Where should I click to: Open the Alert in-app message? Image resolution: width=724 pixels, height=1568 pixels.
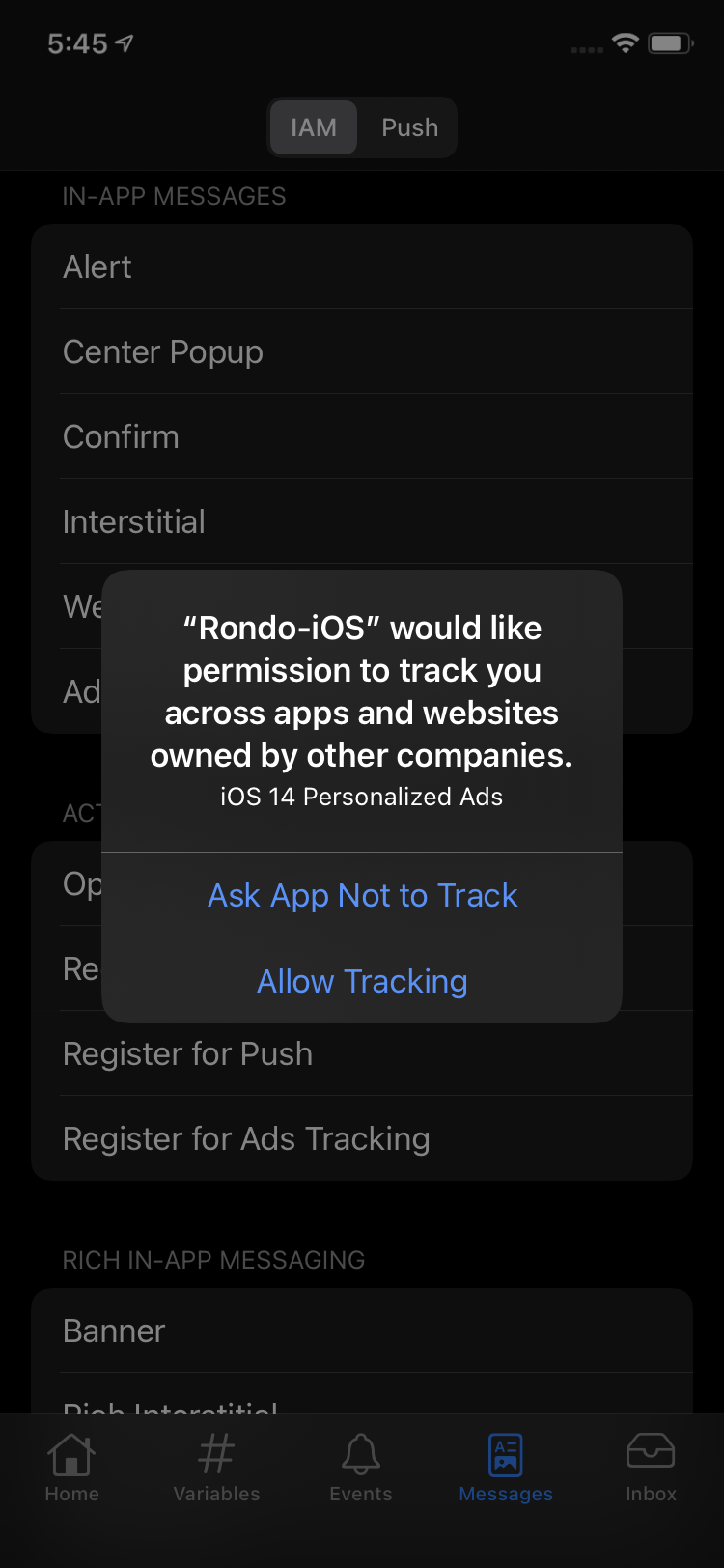pos(362,267)
